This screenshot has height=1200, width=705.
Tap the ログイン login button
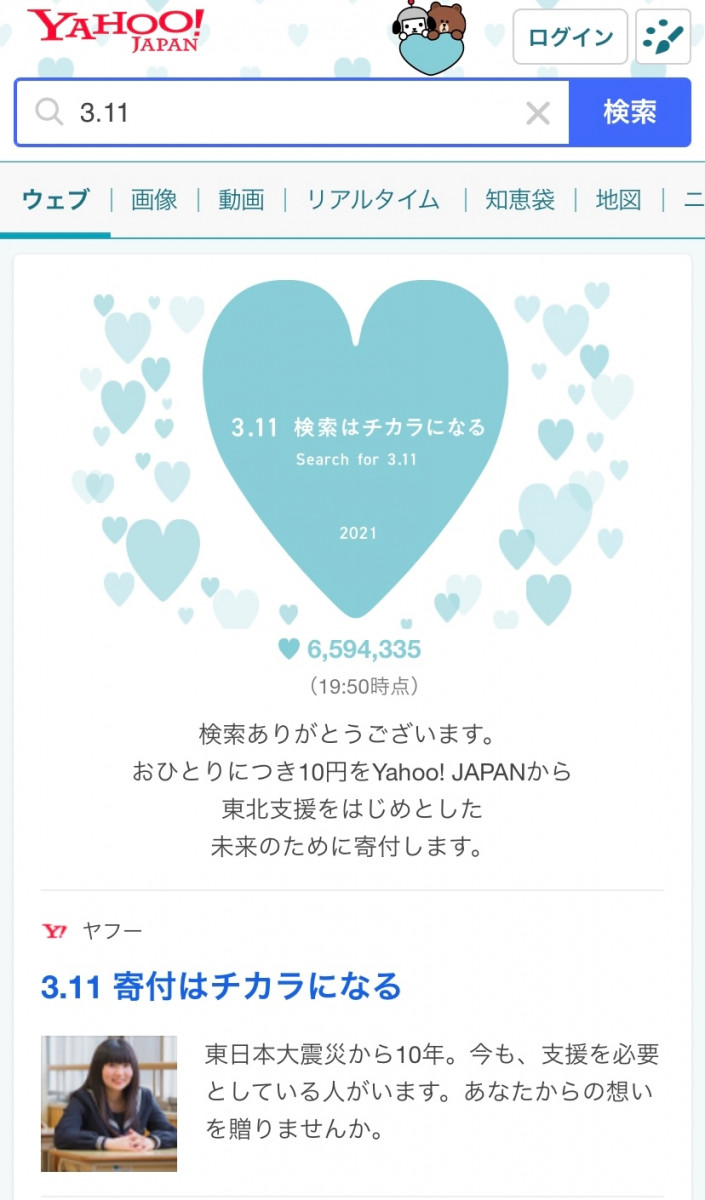coord(570,37)
